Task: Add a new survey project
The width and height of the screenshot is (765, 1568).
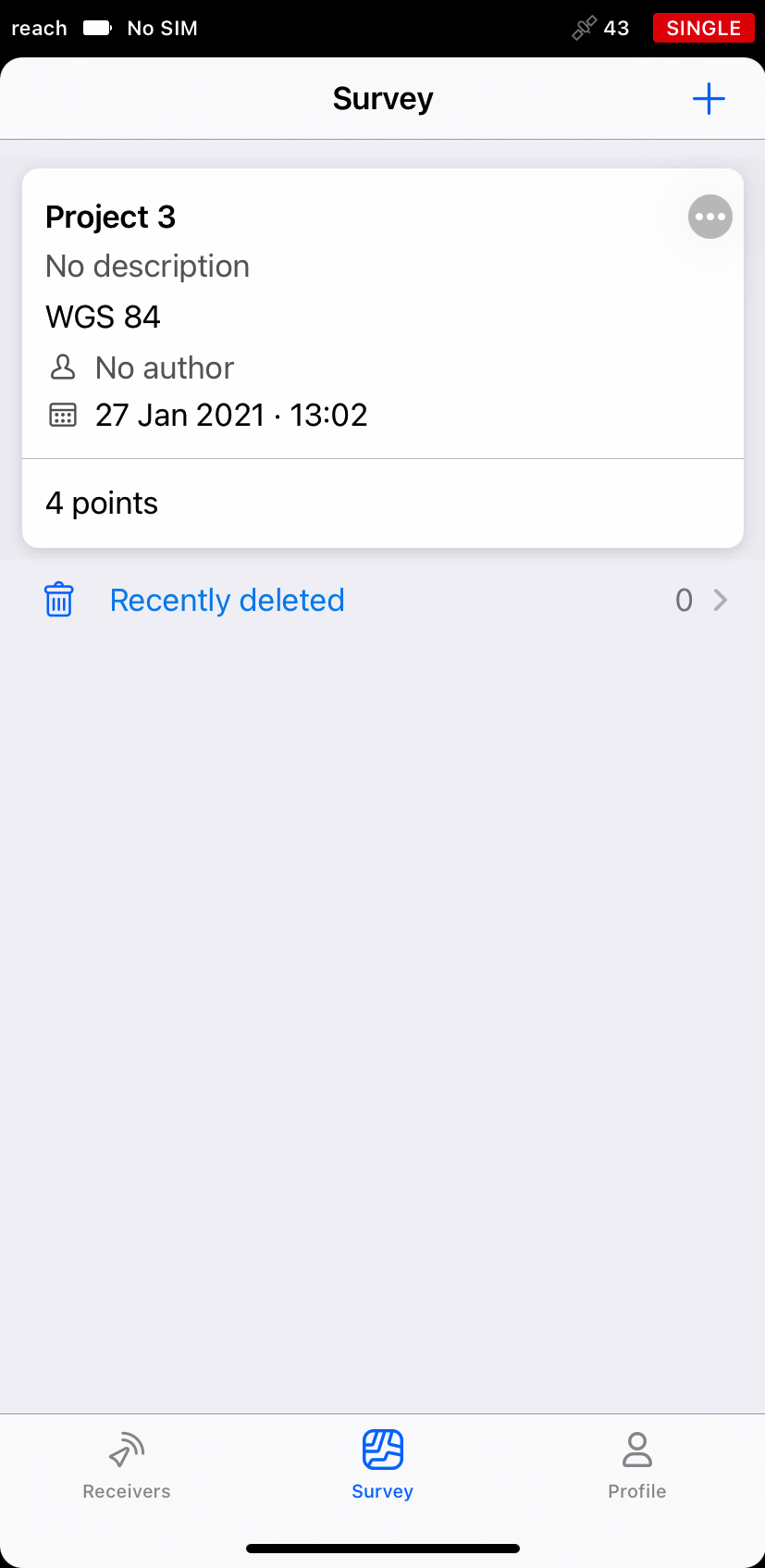Action: point(709,98)
